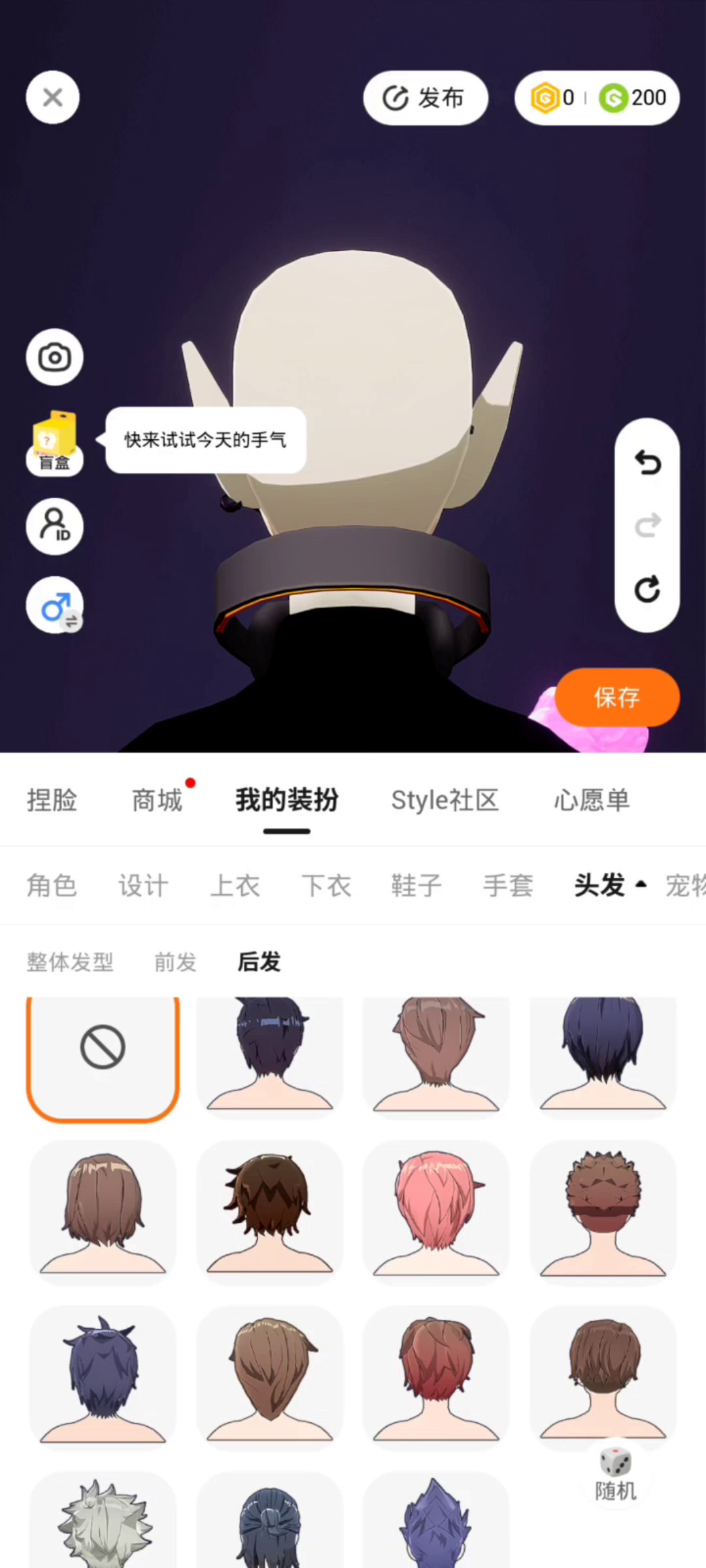
Task: Switch avatar gender
Action: (x=54, y=606)
